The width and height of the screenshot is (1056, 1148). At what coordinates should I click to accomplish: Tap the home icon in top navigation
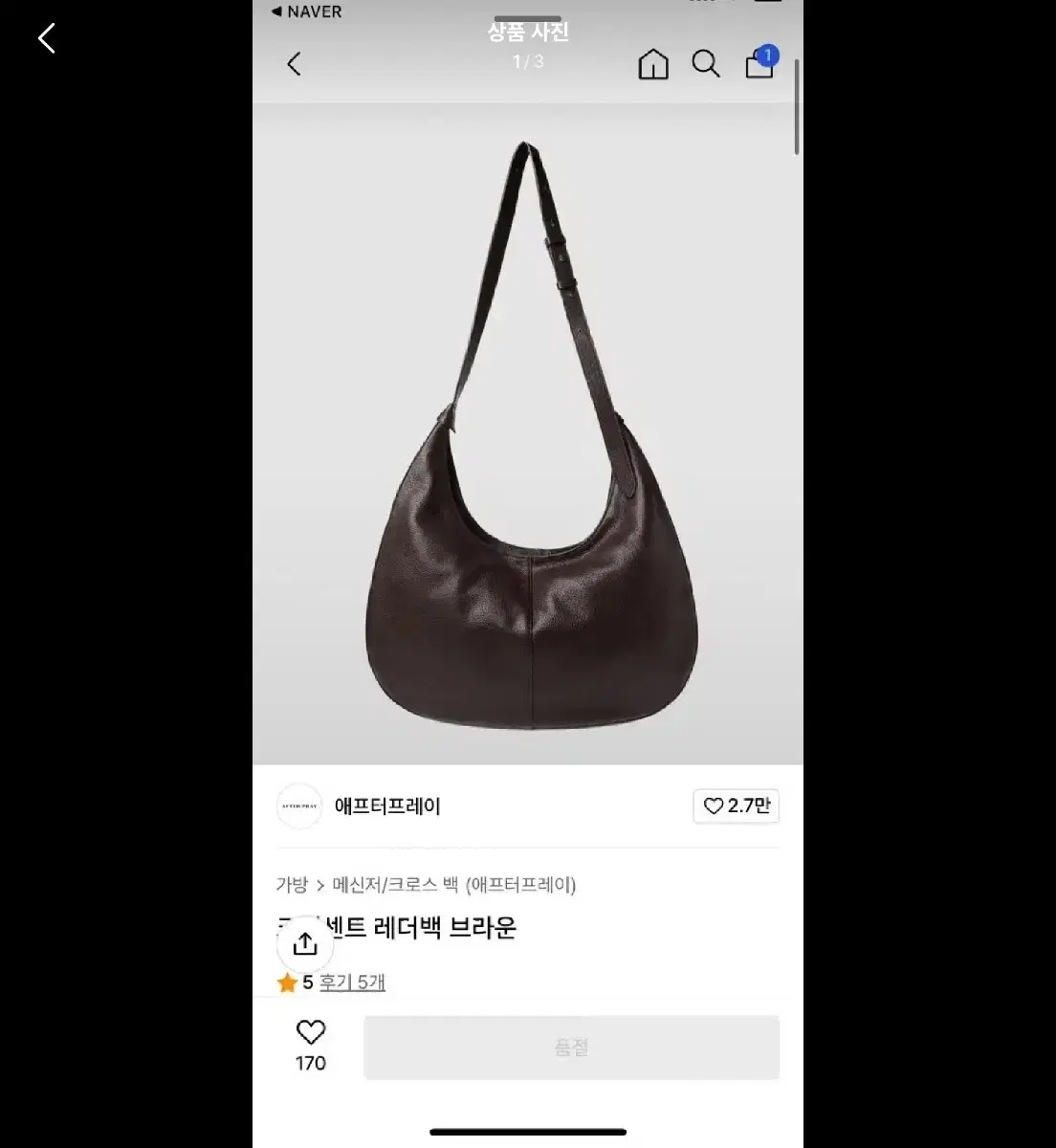pos(652,64)
